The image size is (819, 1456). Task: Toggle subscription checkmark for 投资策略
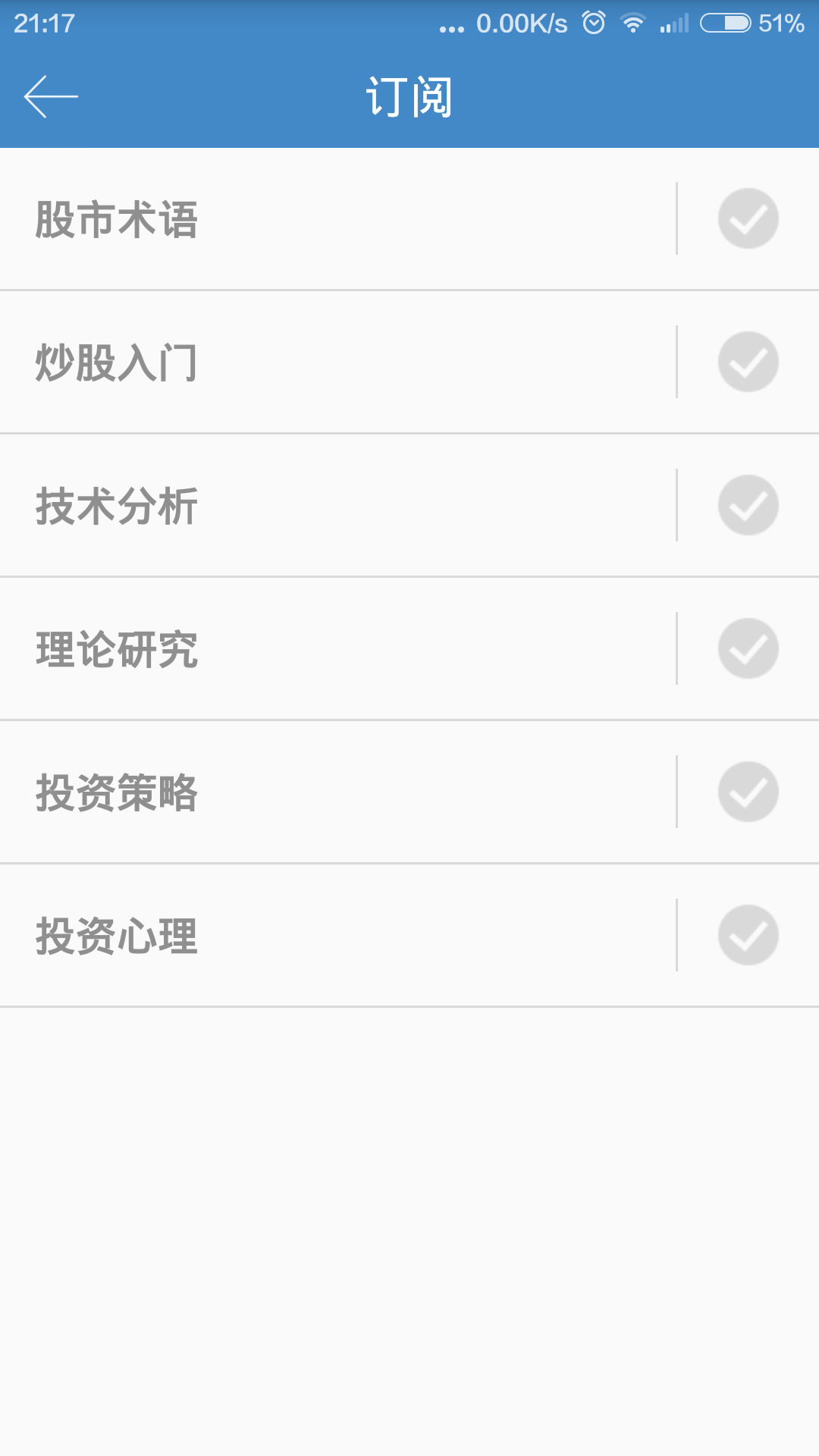pos(748,792)
